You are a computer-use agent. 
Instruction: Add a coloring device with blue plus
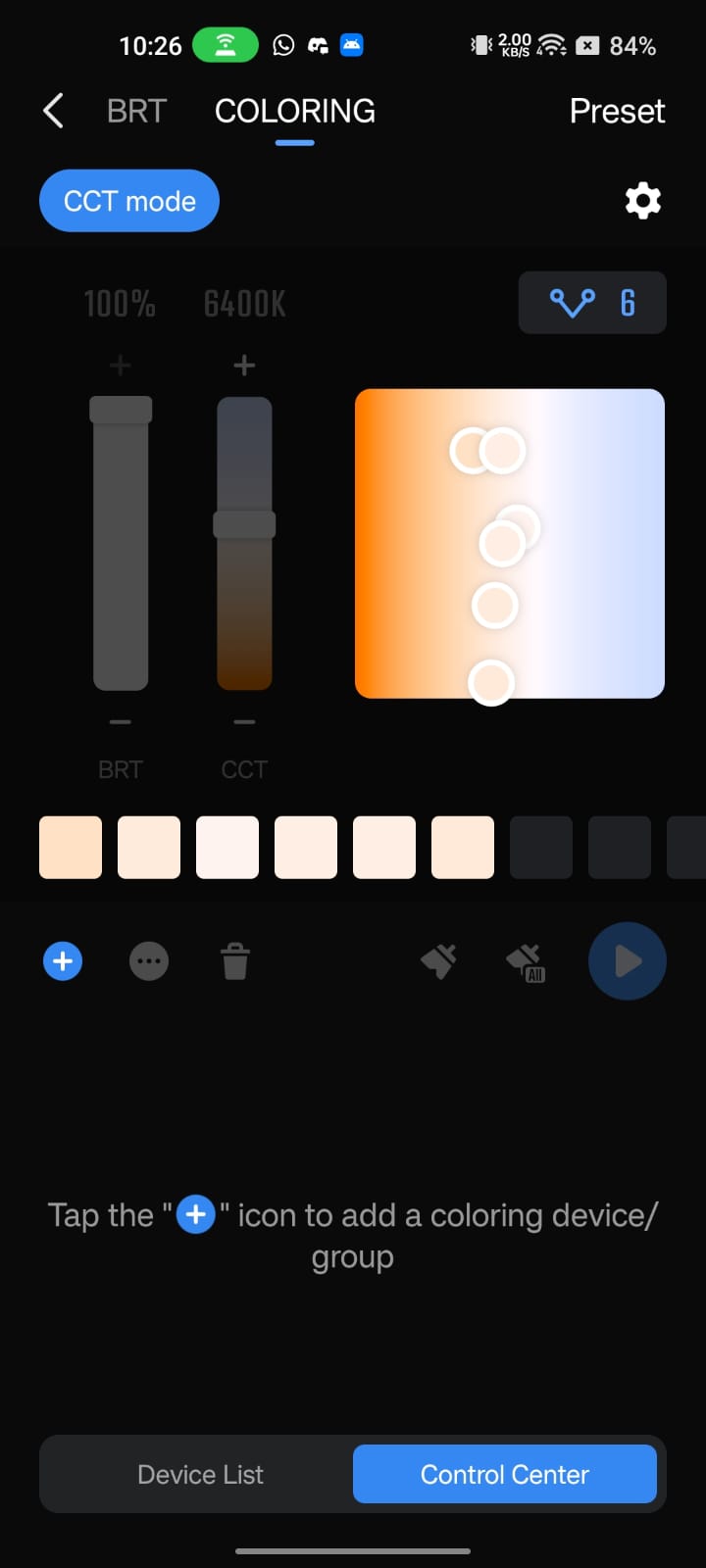point(63,961)
